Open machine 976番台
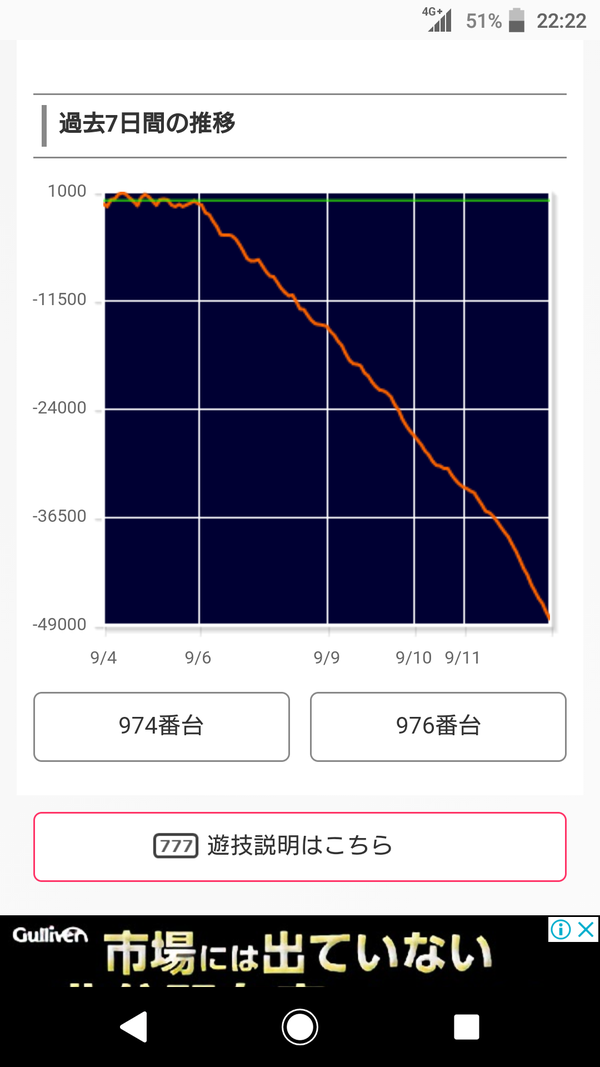This screenshot has width=600, height=1067. click(438, 726)
